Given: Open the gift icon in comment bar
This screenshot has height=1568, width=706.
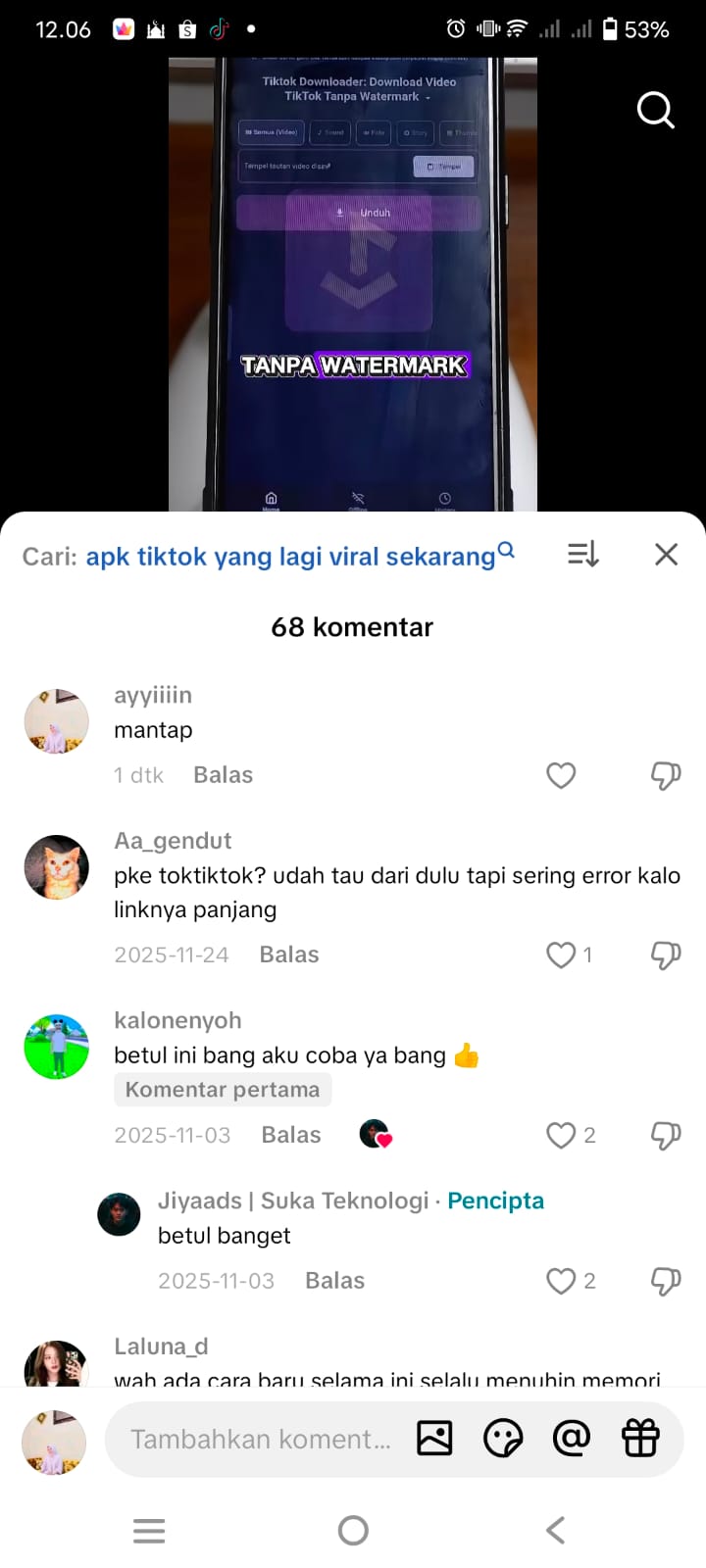Looking at the screenshot, I should click(640, 1439).
